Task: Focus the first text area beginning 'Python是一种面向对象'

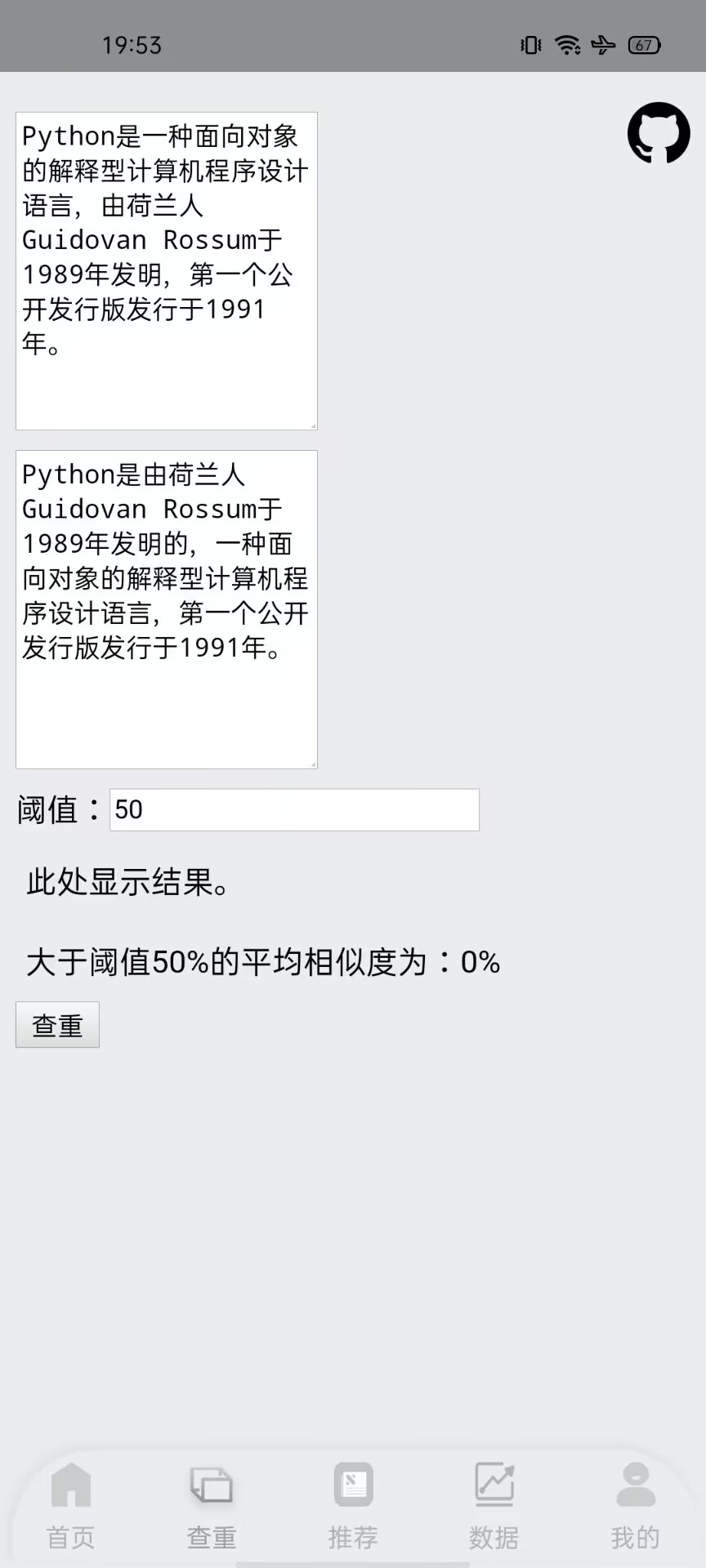Action: point(167,271)
